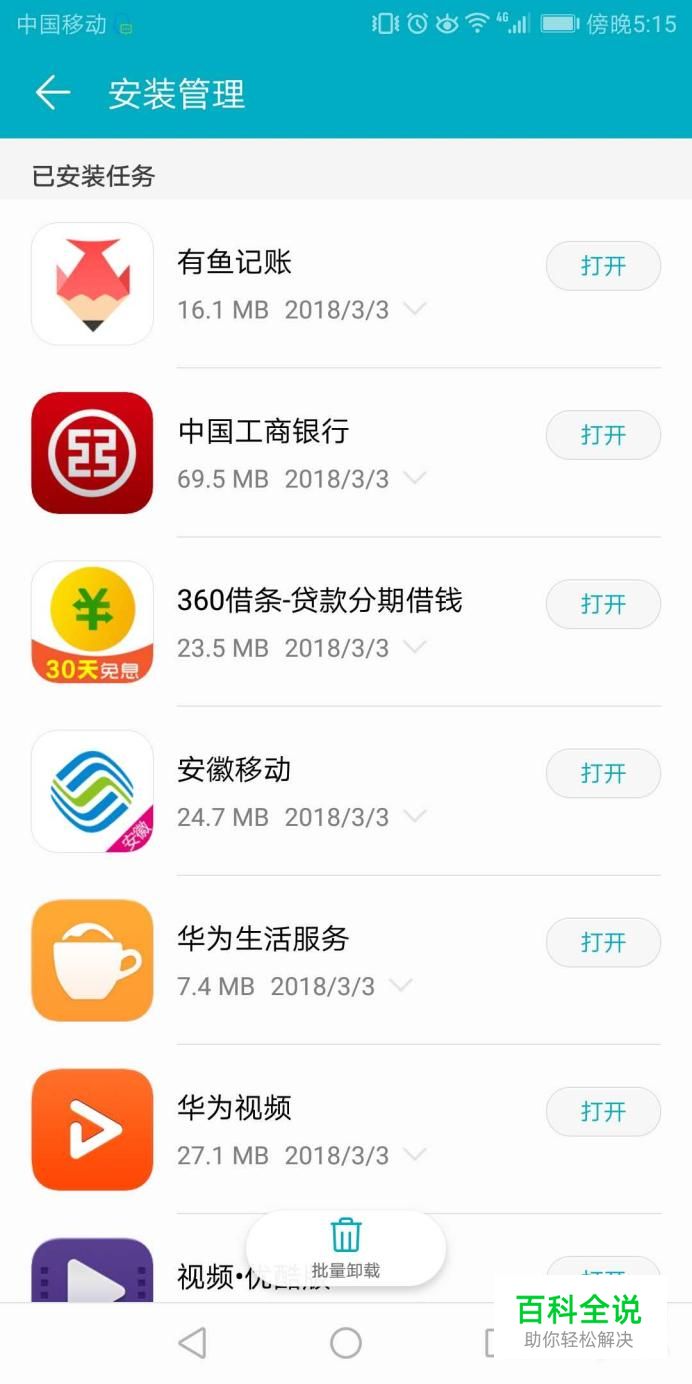Open 华为生活服务 via 打开 button
692x1384 pixels.
(603, 942)
